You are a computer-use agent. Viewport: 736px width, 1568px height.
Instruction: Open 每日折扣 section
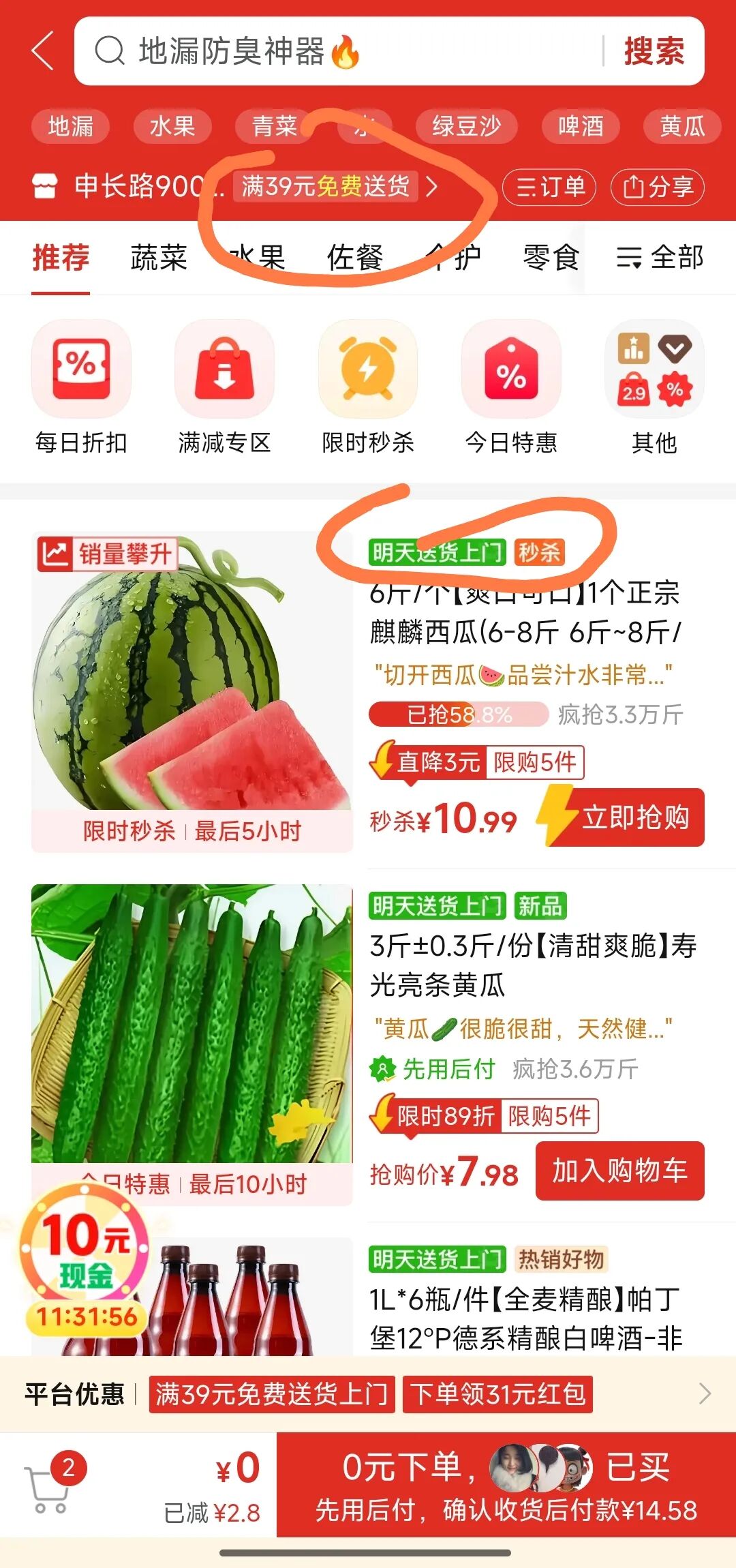coord(81,387)
